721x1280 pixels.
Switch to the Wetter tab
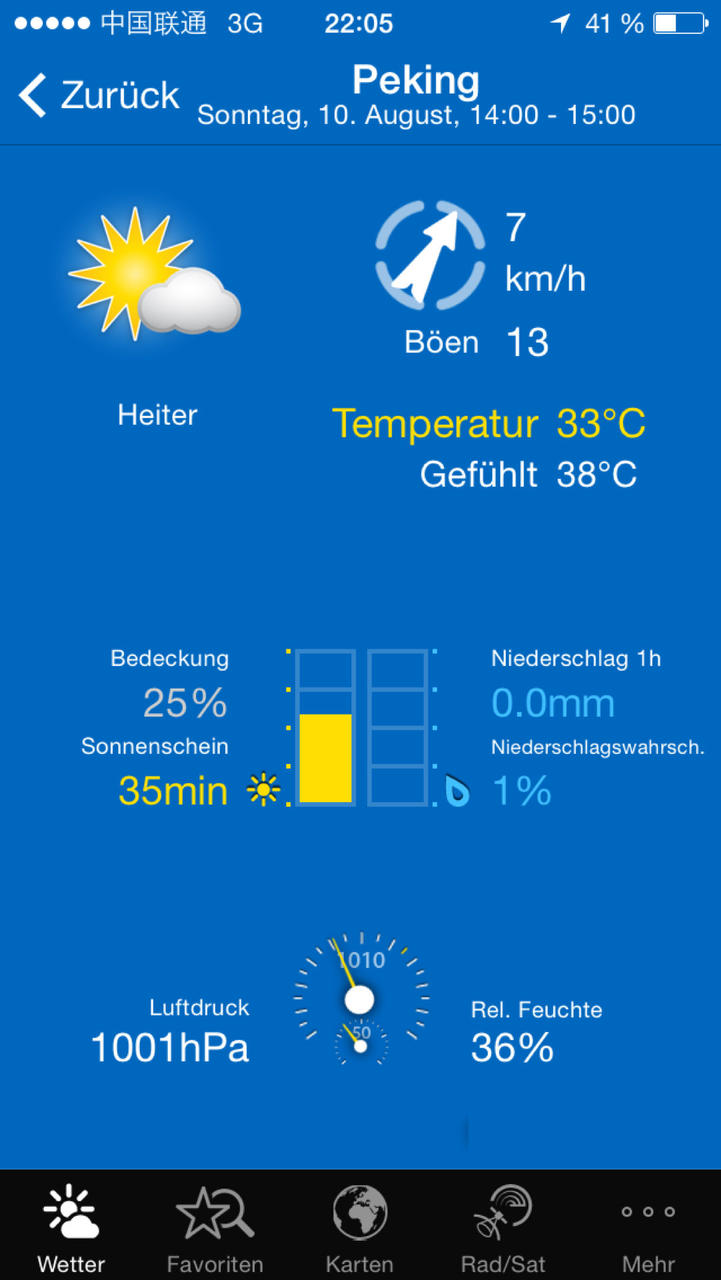click(71, 1227)
